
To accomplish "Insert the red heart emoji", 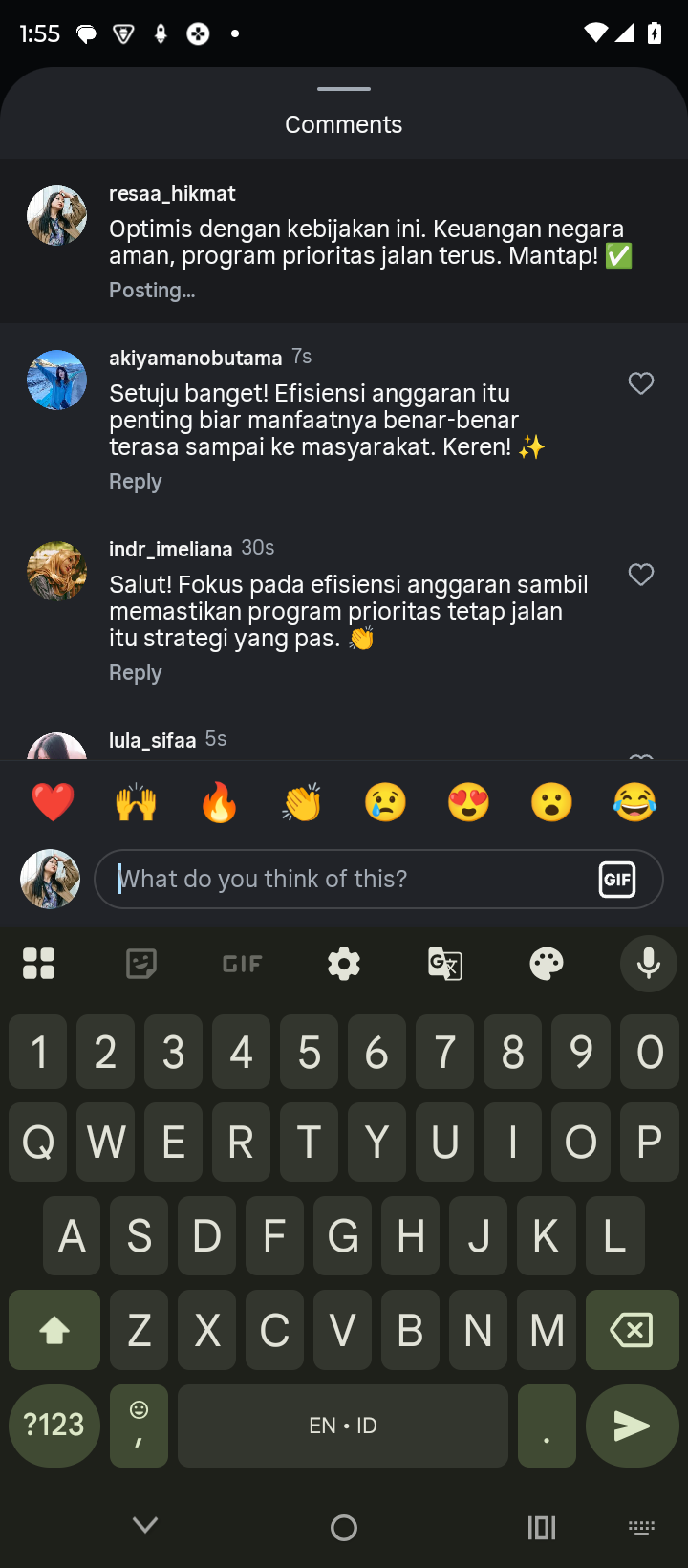I will tap(53, 802).
